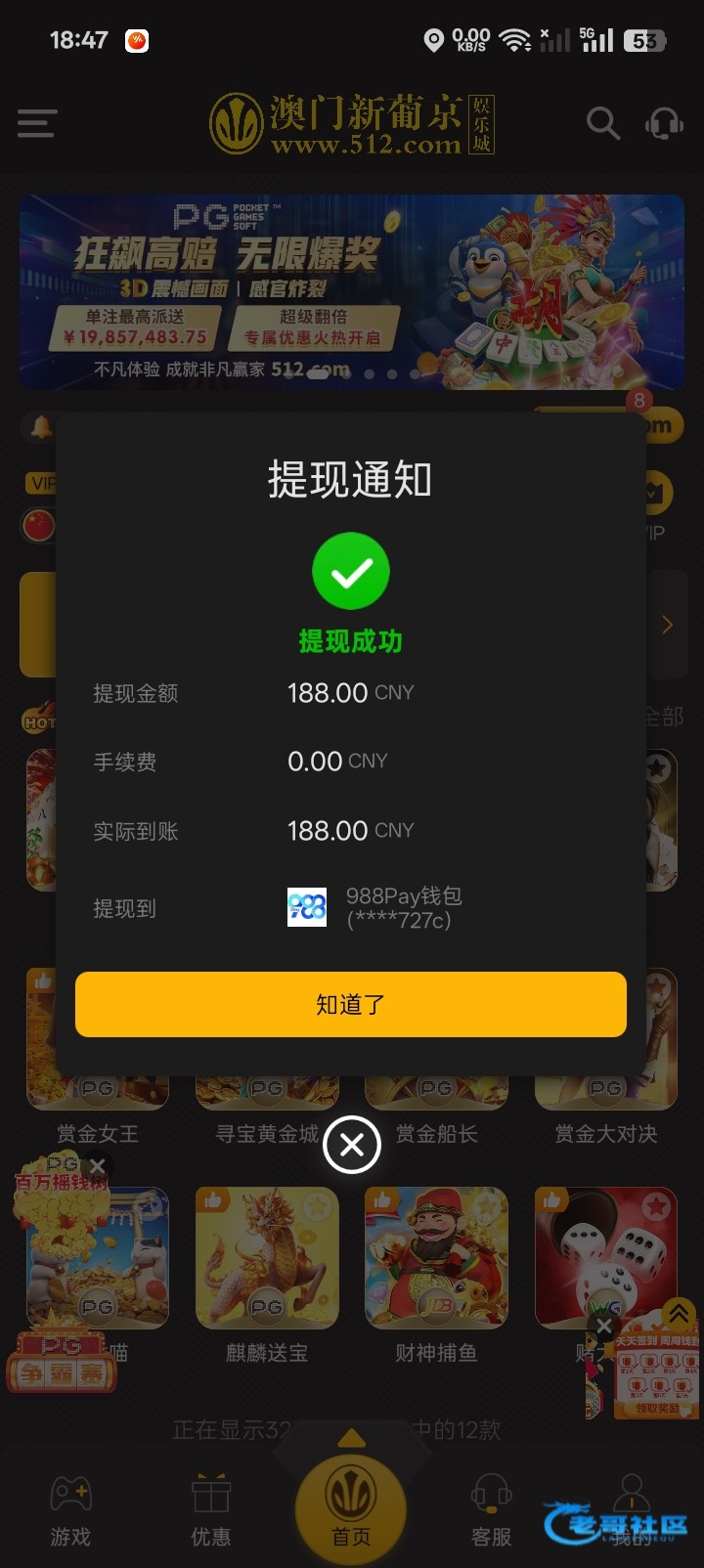Contact support via the headset icon

coord(664,123)
